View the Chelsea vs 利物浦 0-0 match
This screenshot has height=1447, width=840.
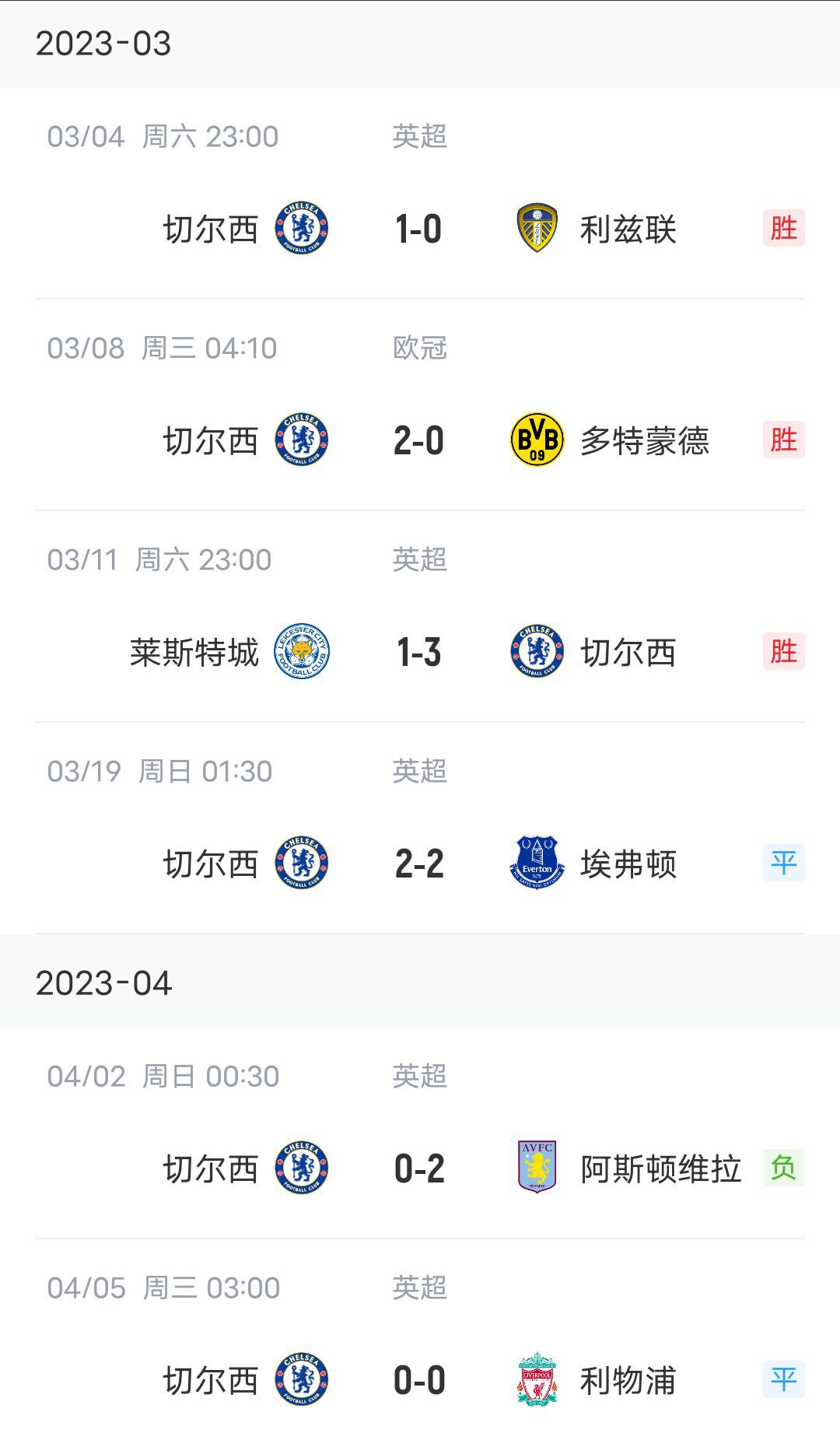coord(418,1380)
